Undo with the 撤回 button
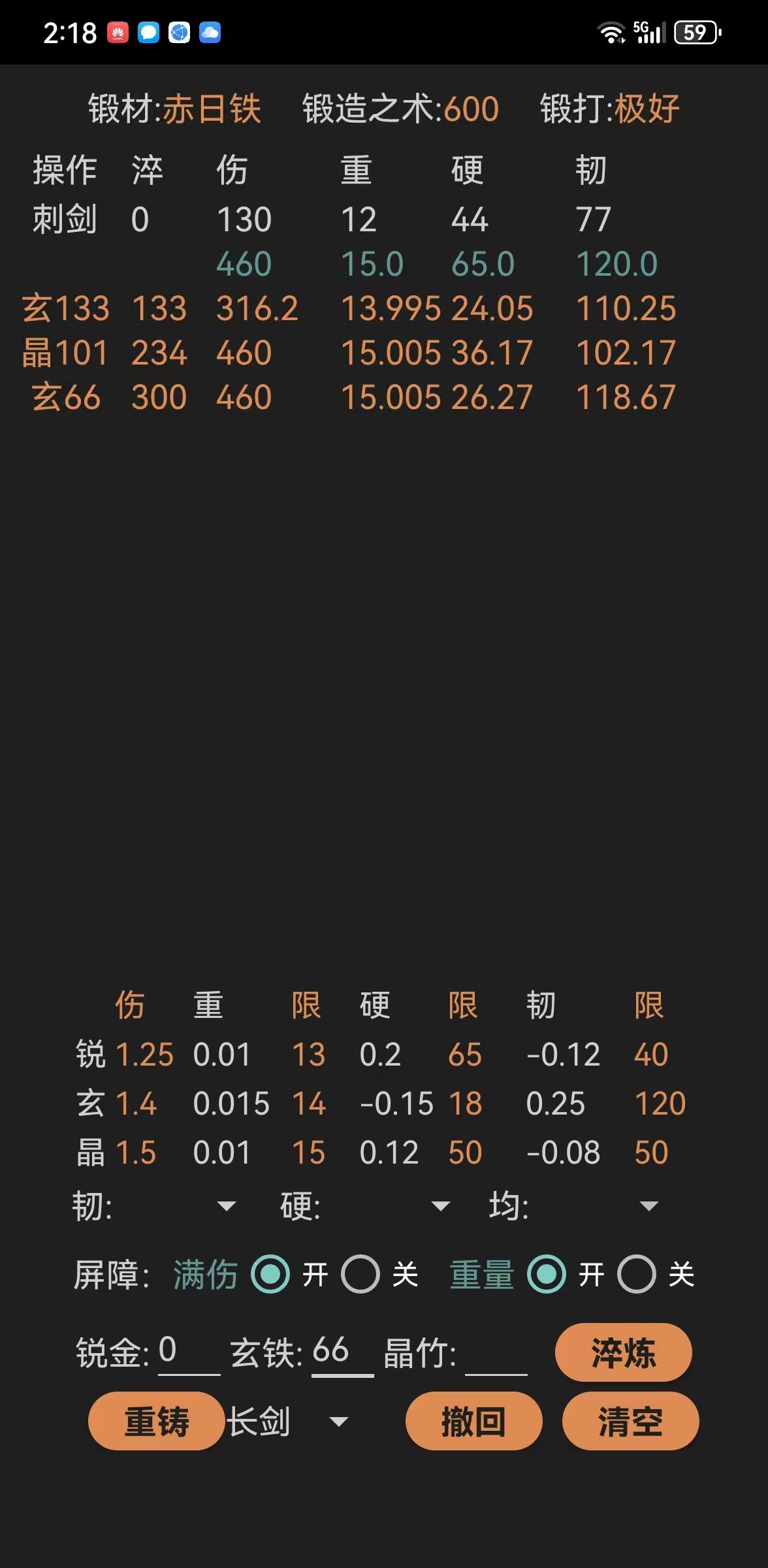Image resolution: width=768 pixels, height=1568 pixels. pyautogui.click(x=473, y=1421)
